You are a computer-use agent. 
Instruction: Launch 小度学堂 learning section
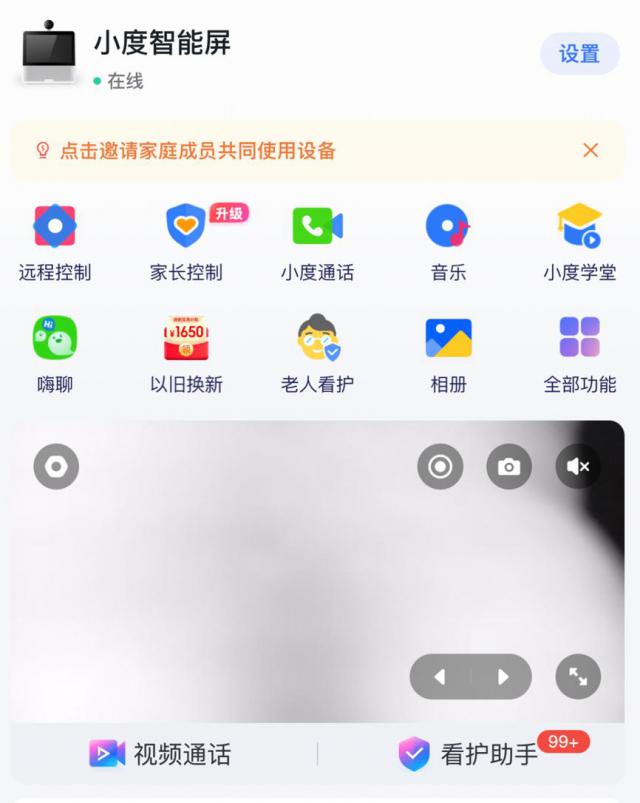tap(579, 243)
